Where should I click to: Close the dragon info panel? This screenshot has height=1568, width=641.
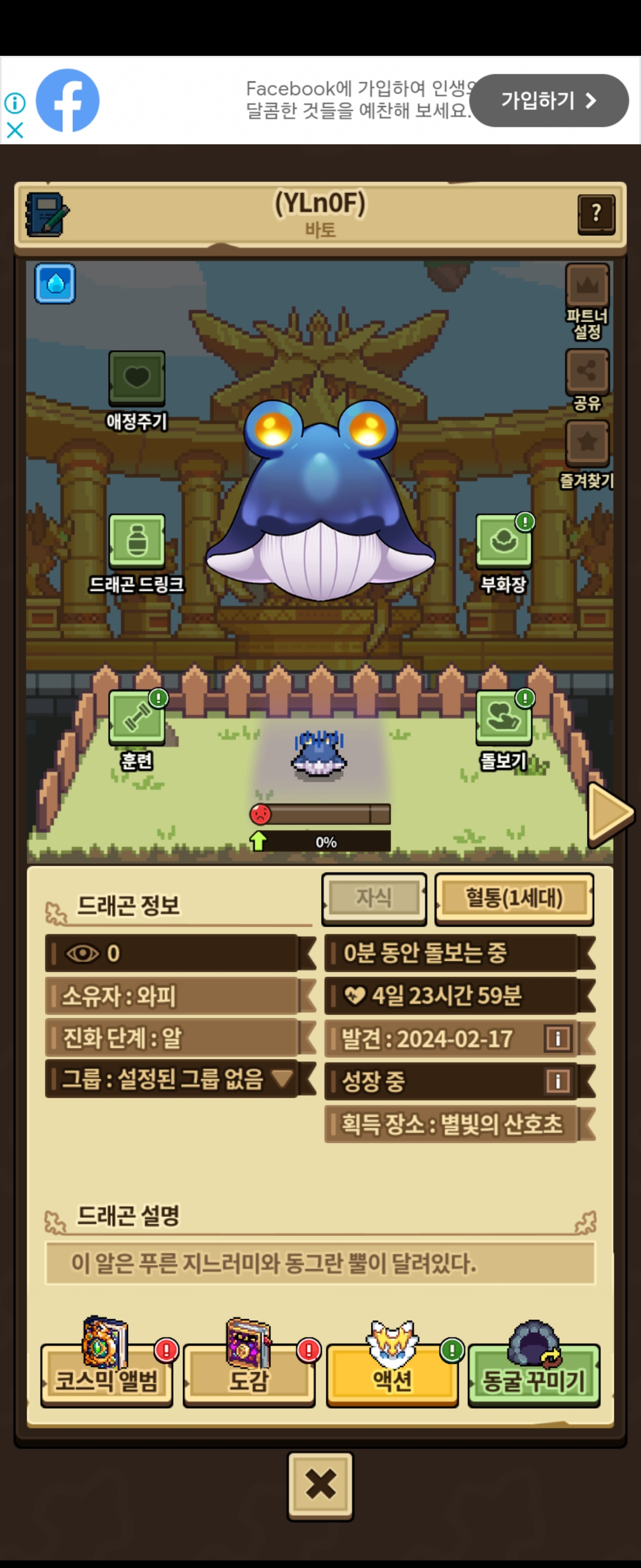(x=320, y=1484)
